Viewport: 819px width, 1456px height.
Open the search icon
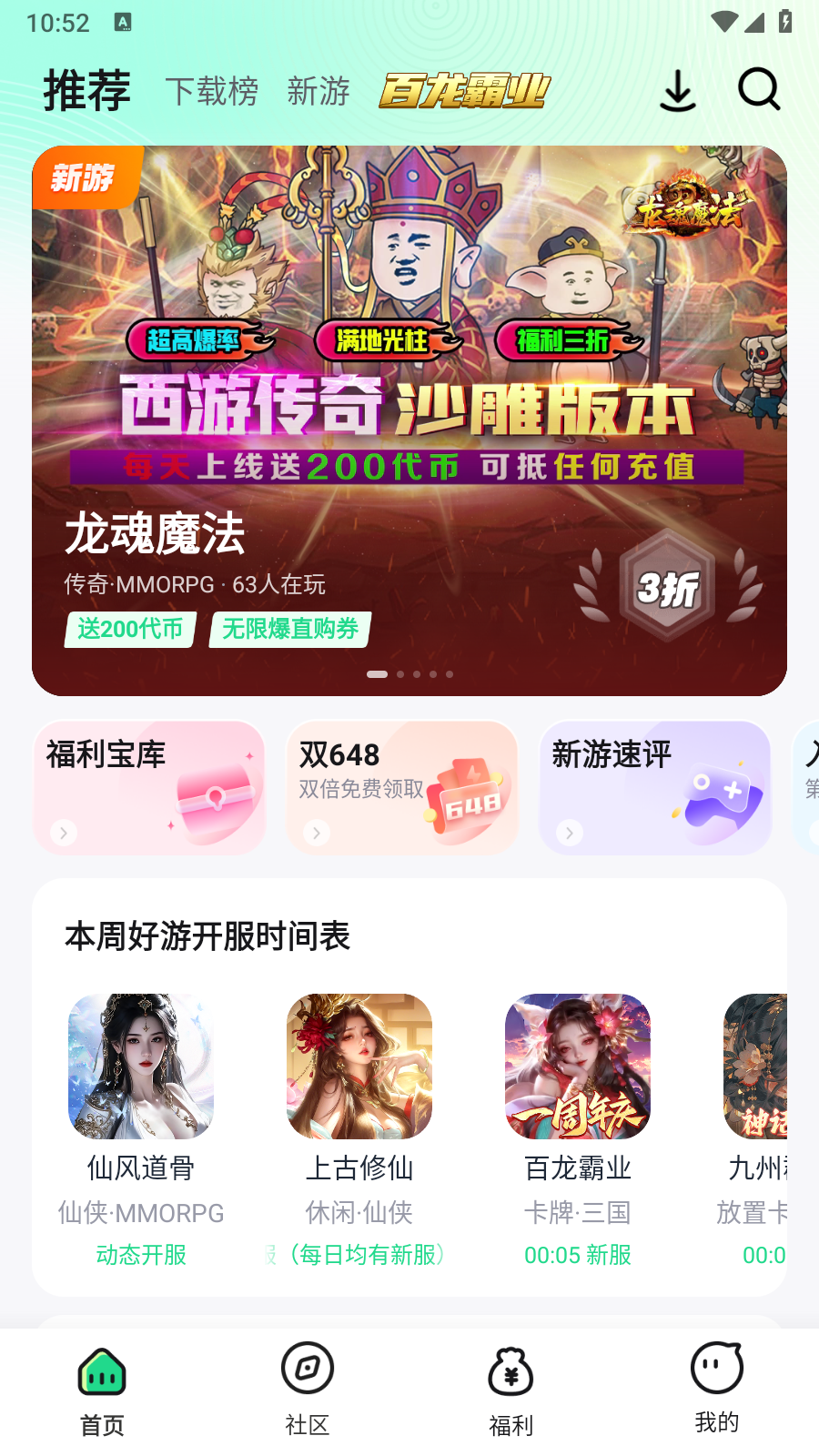tap(758, 89)
